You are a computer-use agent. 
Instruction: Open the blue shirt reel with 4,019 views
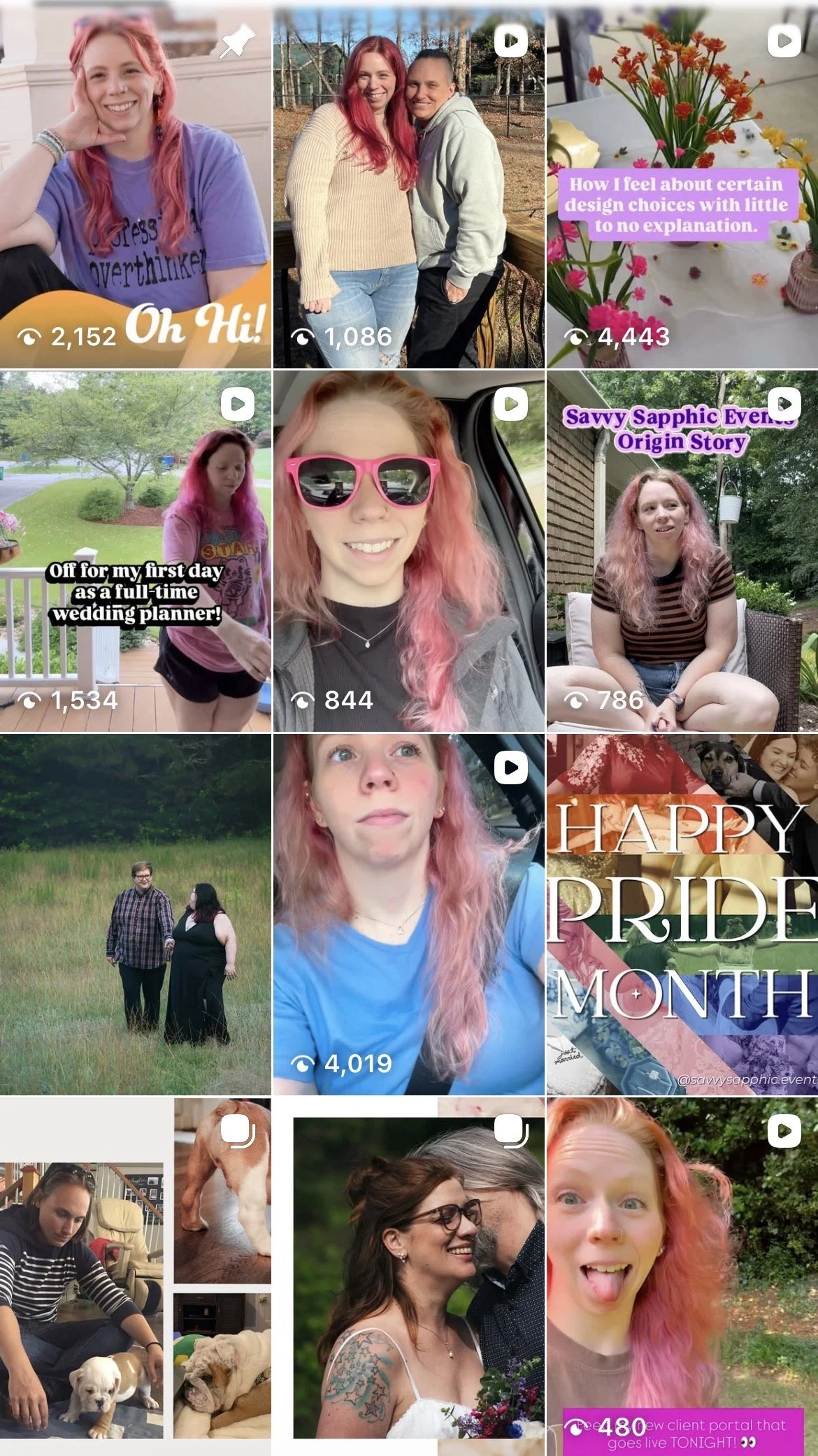[408, 914]
